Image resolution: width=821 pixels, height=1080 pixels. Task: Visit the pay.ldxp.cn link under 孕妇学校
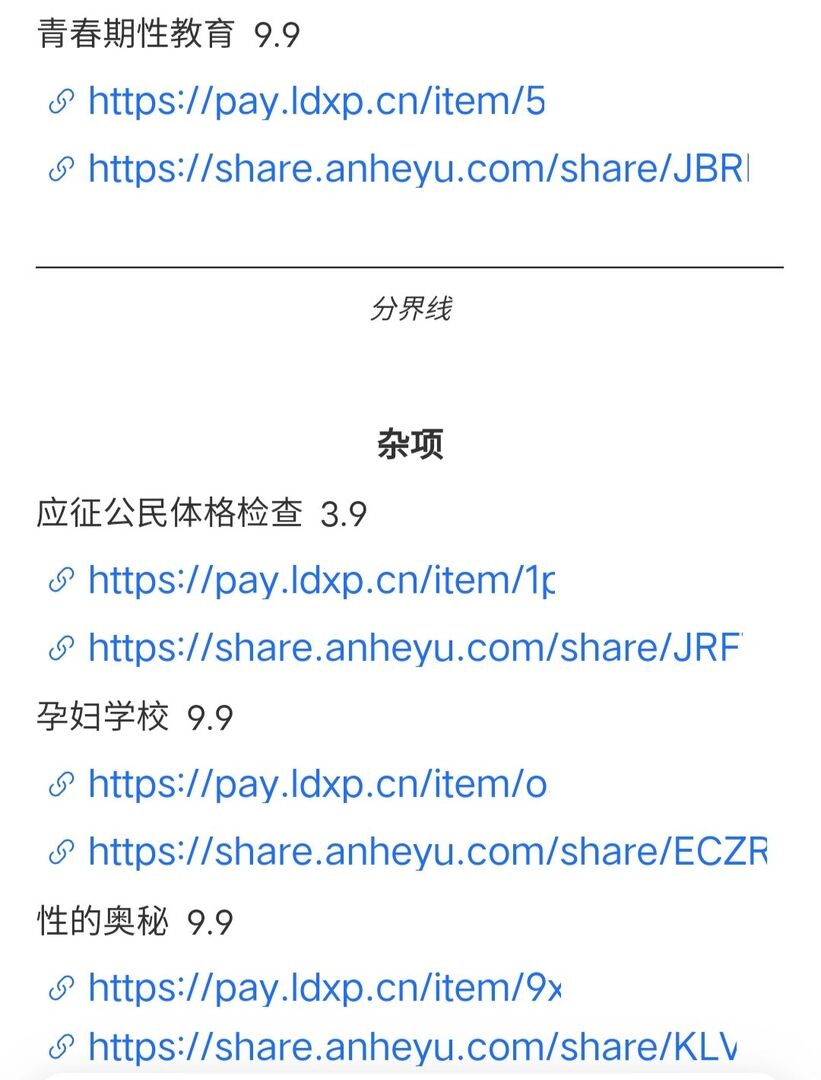[317, 784]
